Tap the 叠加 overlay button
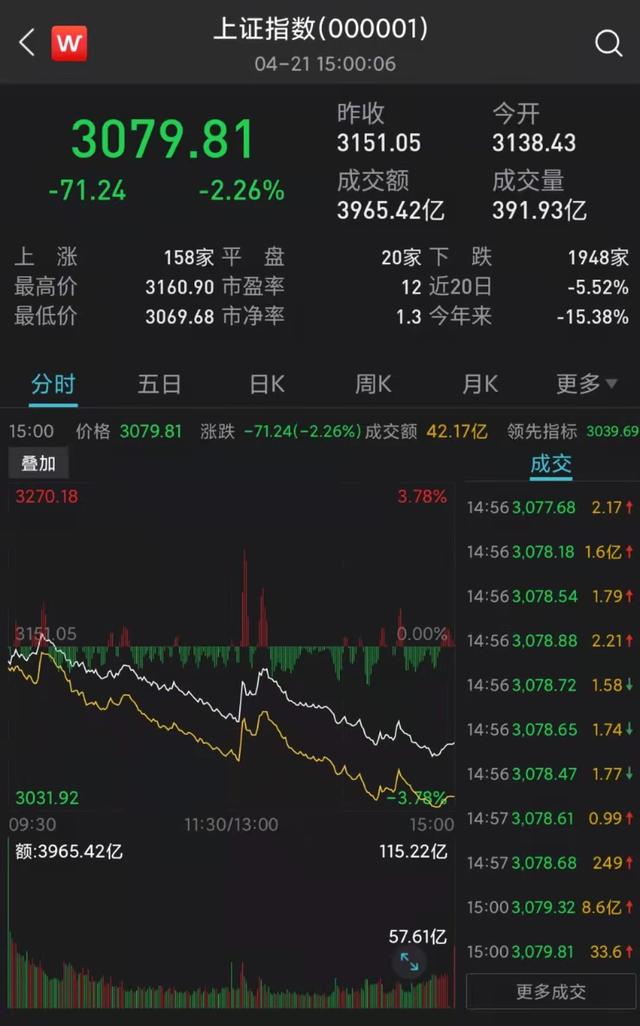 pyautogui.click(x=38, y=463)
